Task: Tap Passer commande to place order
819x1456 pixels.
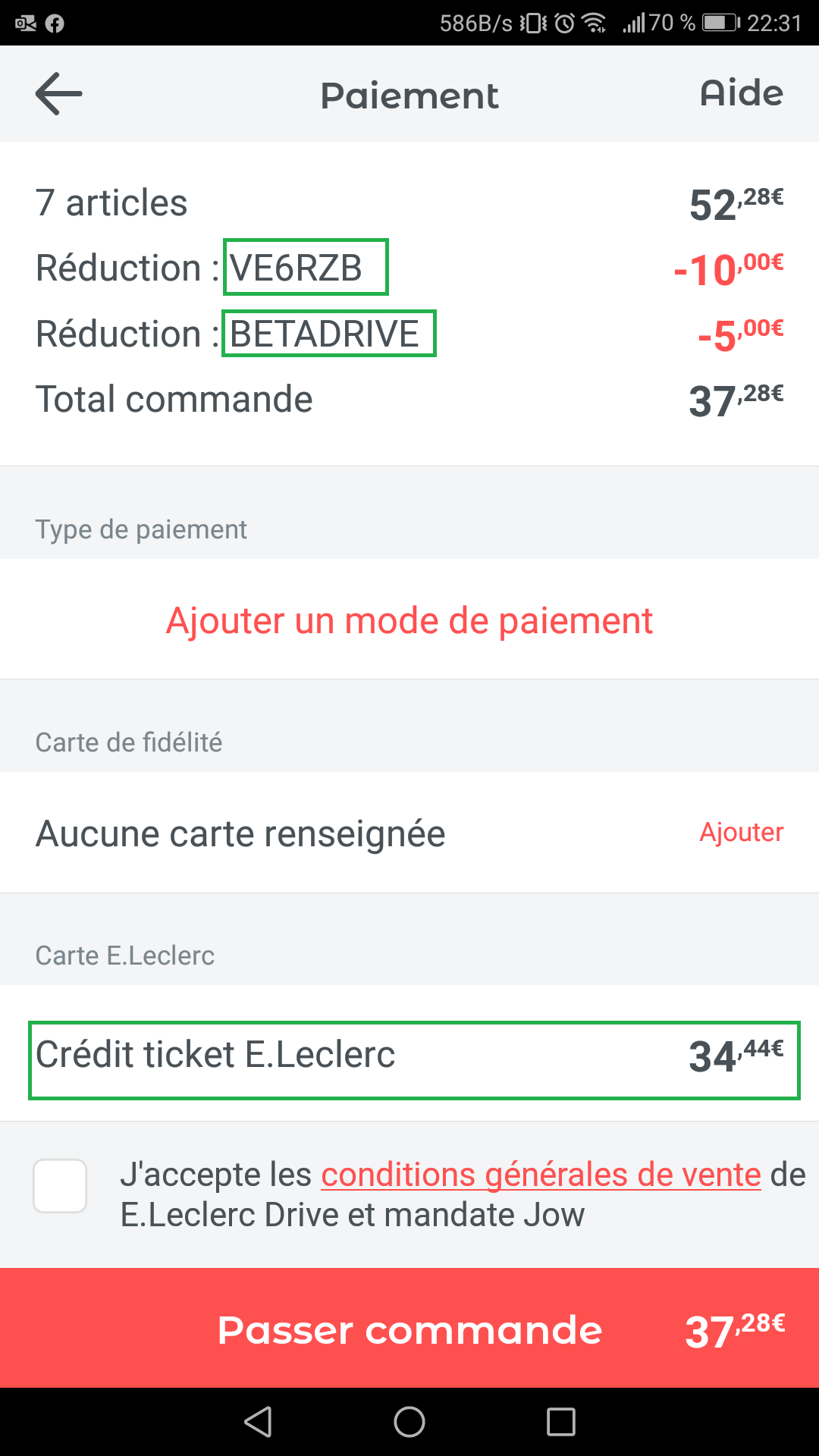Action: coord(409,1328)
